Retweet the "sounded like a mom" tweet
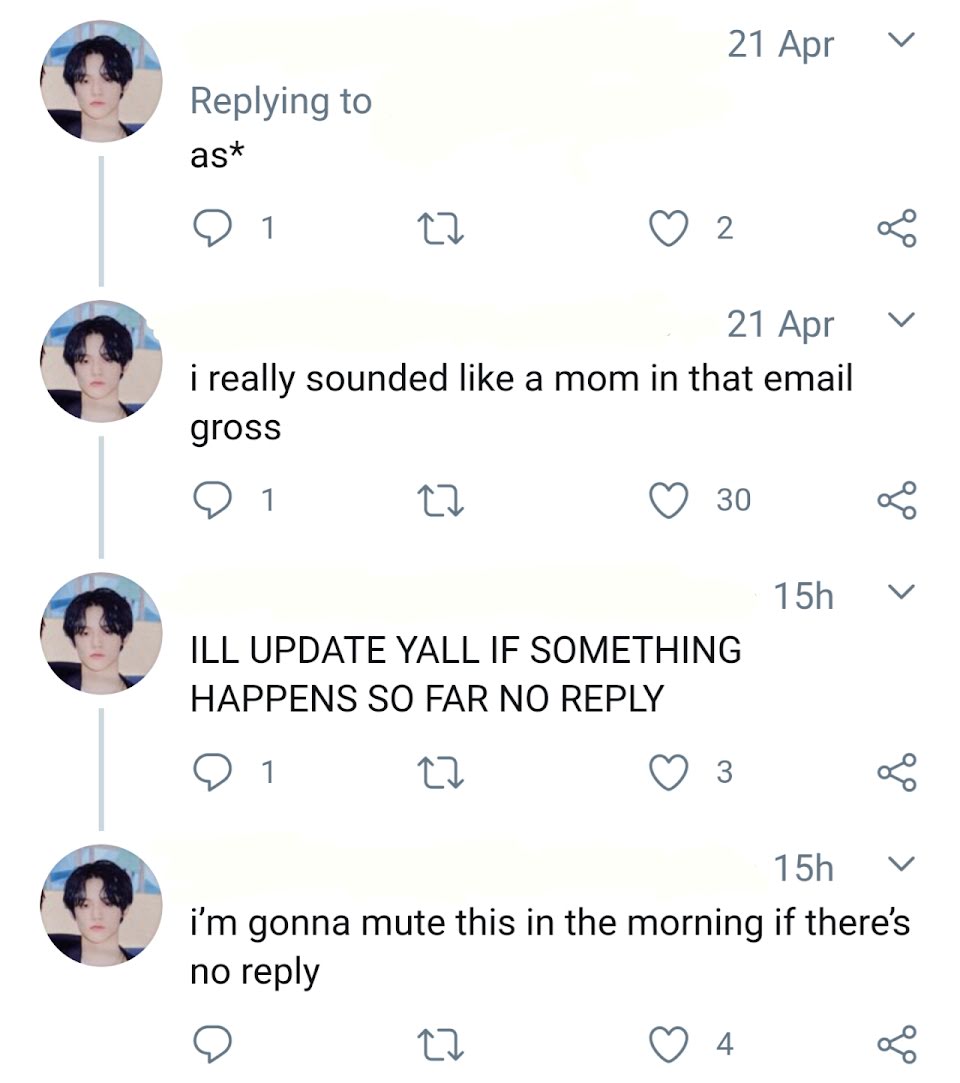Viewport: 960px width, 1083px height. [x=441, y=501]
